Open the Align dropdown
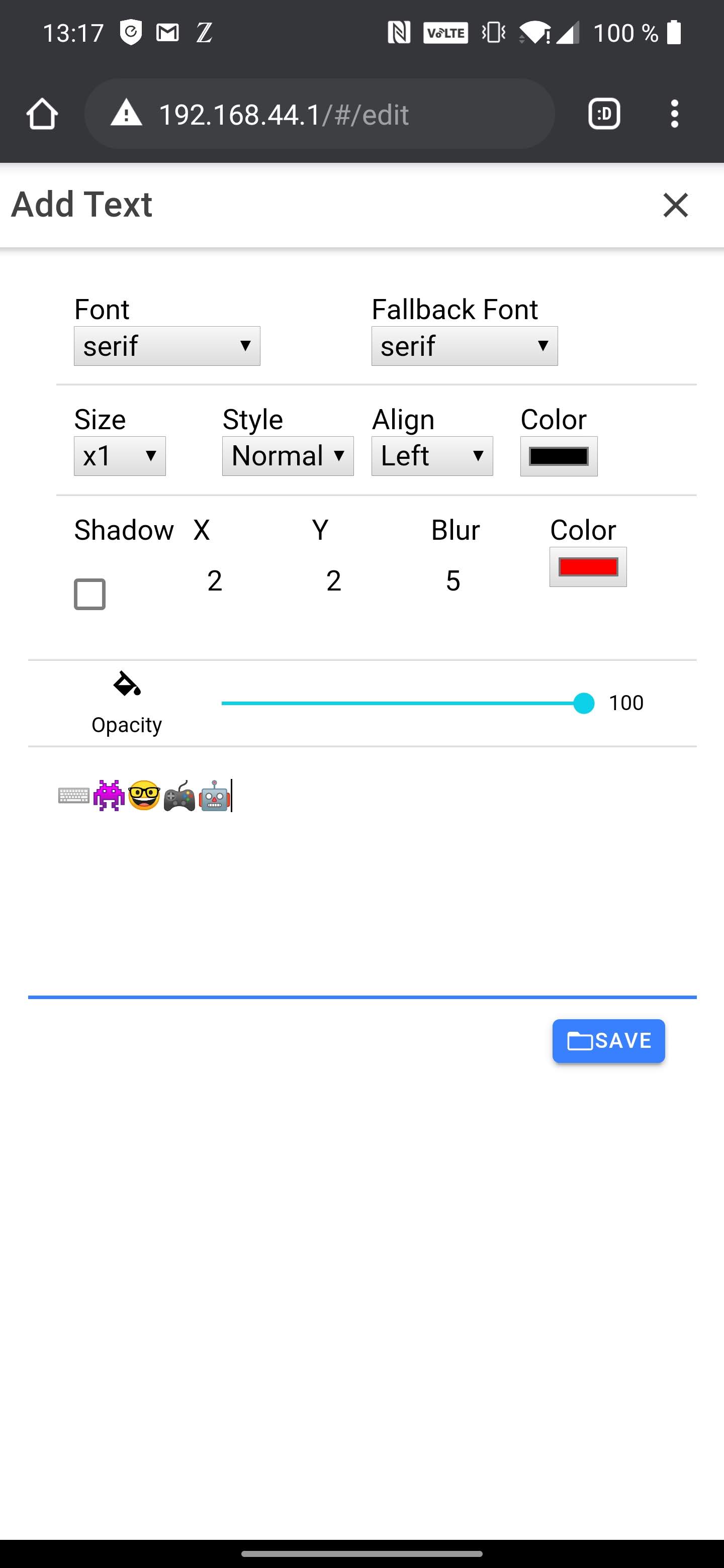 pos(432,456)
